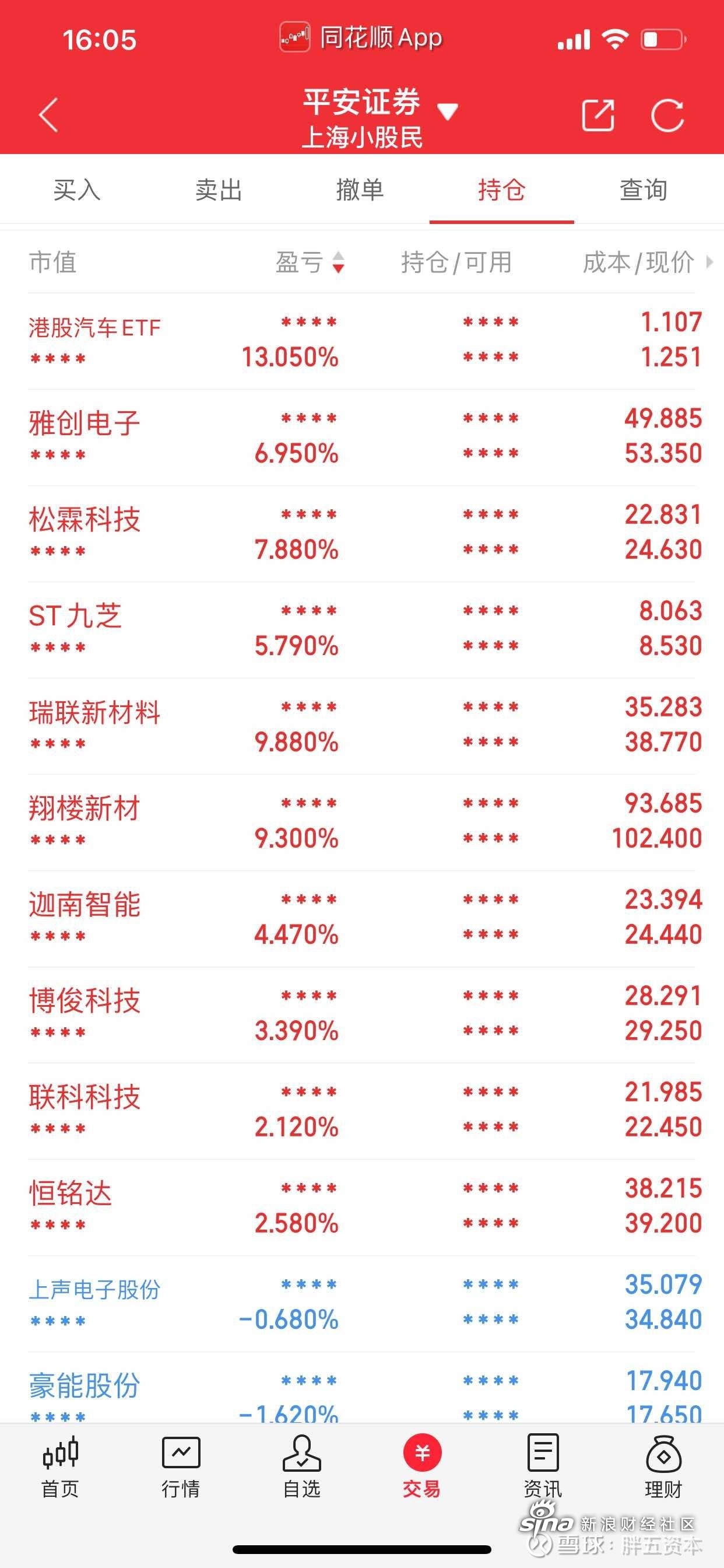Switch to the 卖出 tab
Viewport: 724px width, 1568px height.
pyautogui.click(x=219, y=190)
